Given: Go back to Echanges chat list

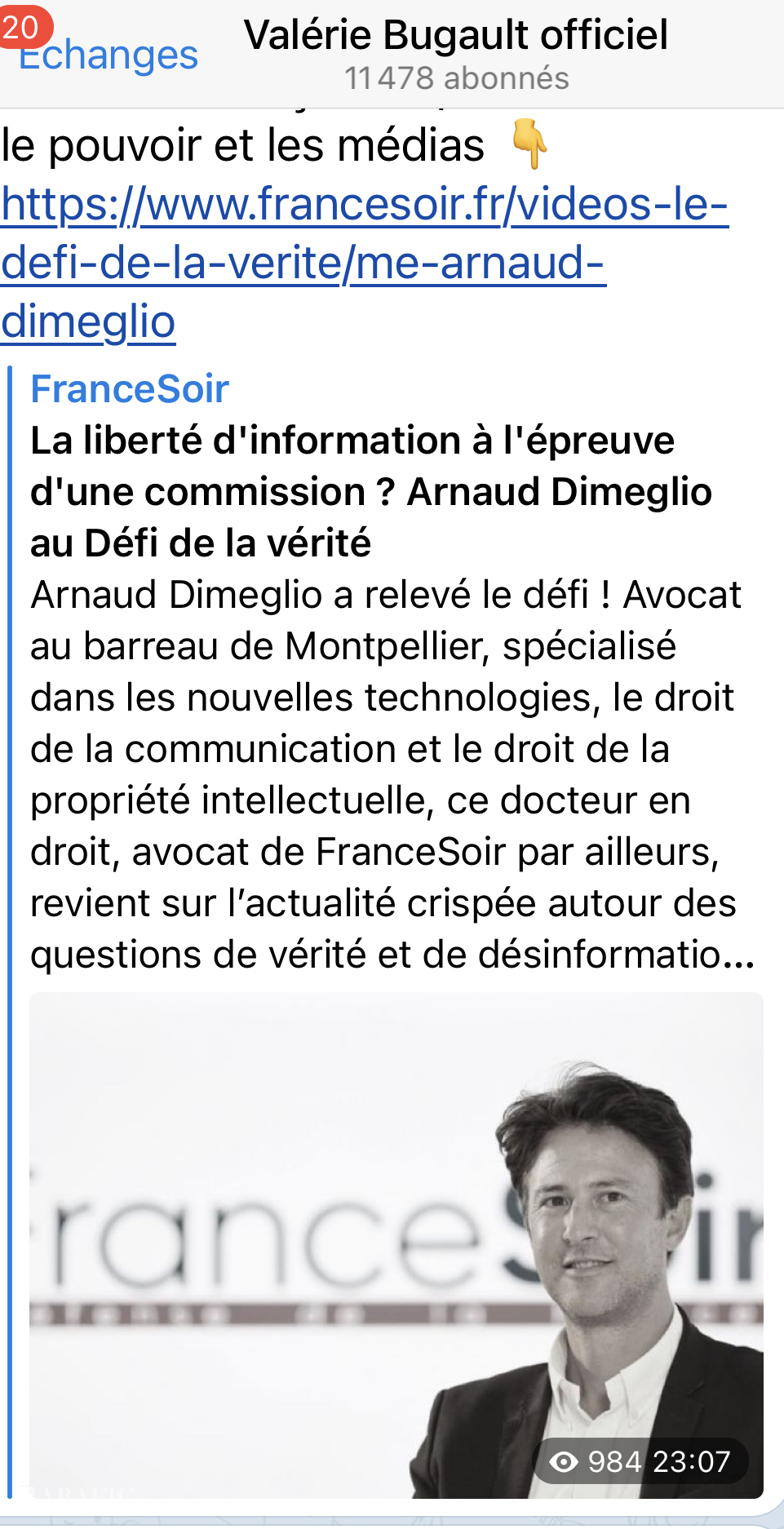Looking at the screenshot, I should [106, 55].
